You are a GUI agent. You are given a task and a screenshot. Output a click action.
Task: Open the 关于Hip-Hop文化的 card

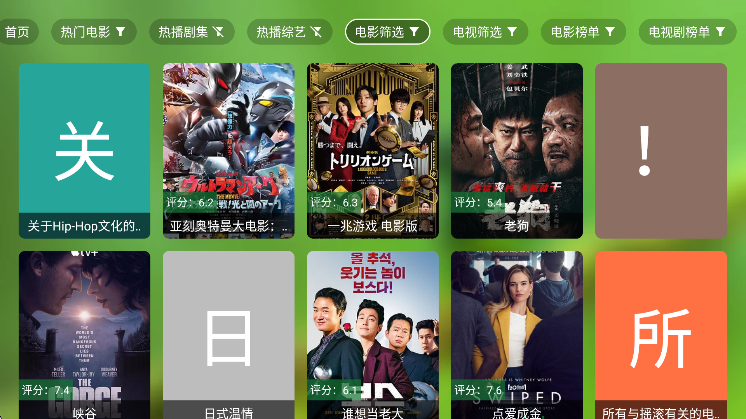click(84, 150)
